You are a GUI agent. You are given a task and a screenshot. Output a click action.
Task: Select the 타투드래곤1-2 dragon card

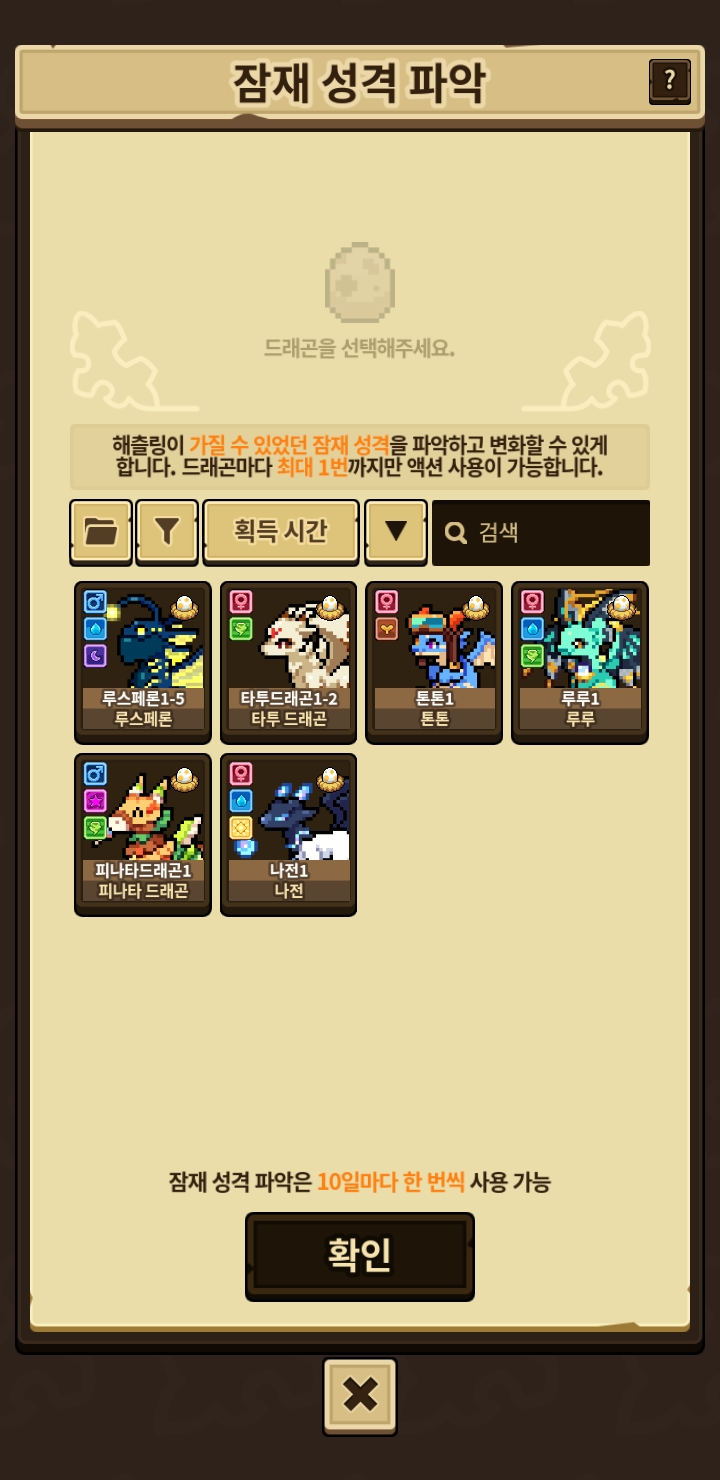tap(289, 662)
